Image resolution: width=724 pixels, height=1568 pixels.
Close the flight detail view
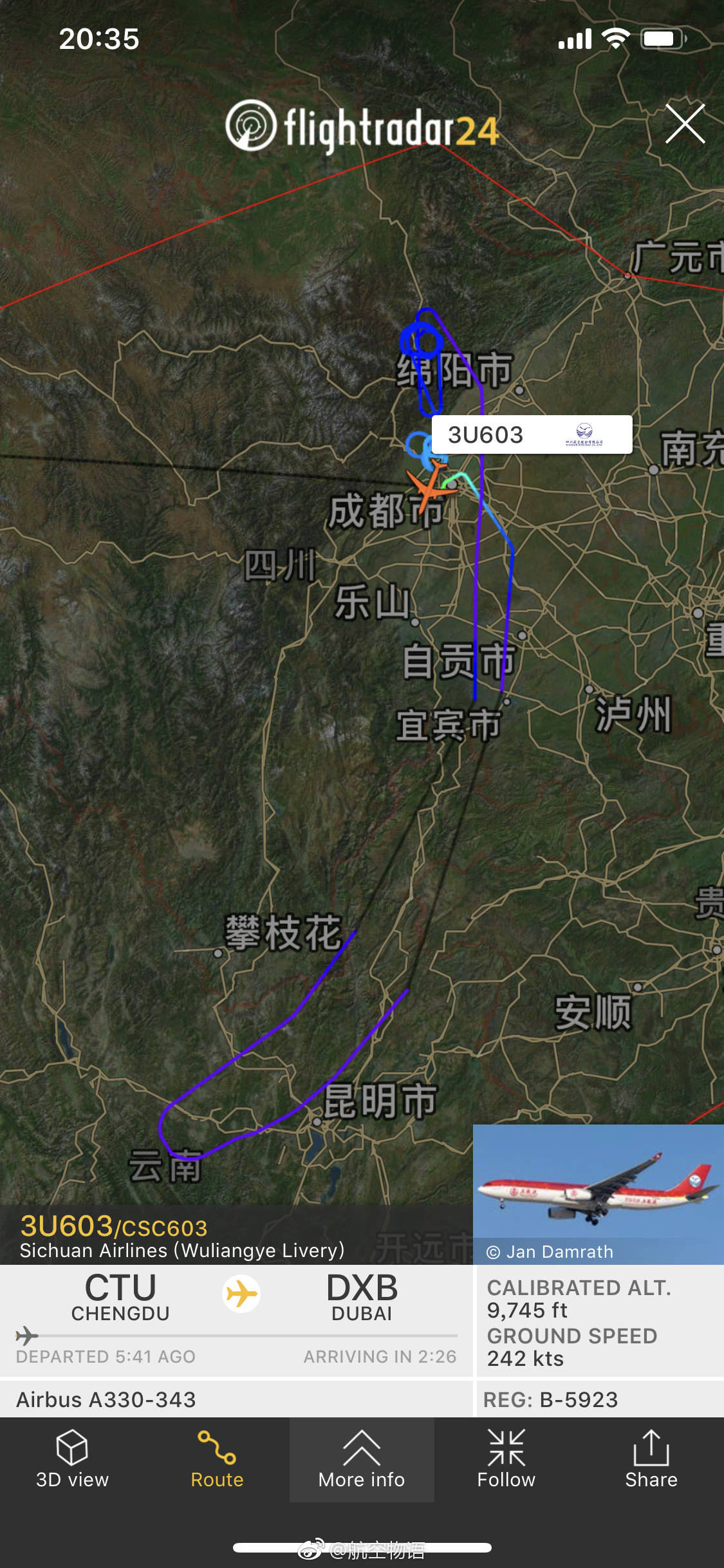(x=685, y=124)
